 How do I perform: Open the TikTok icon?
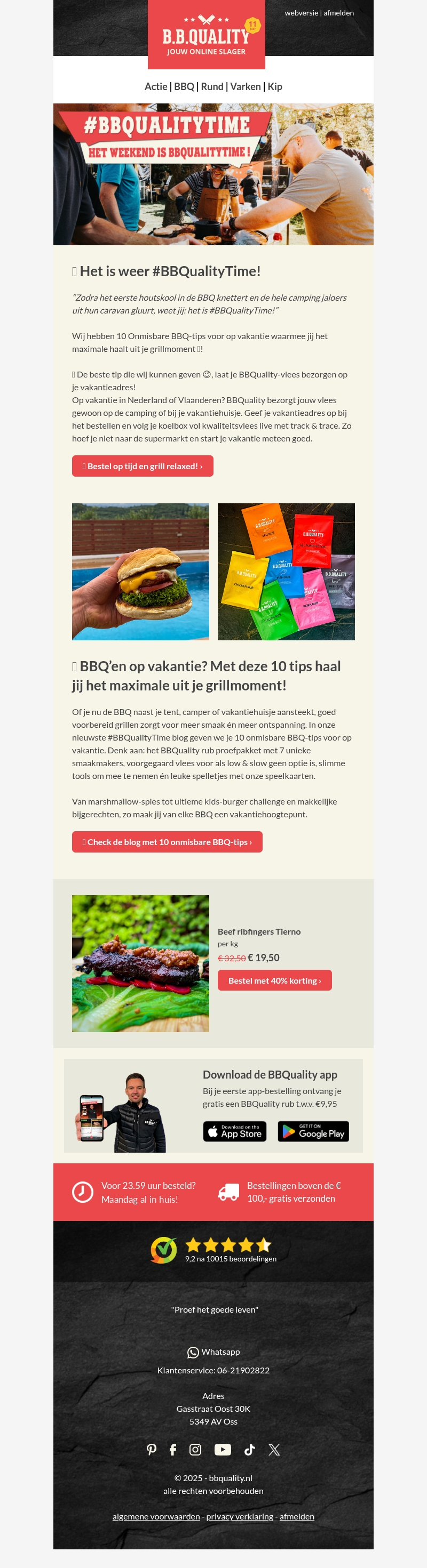pos(250,1449)
